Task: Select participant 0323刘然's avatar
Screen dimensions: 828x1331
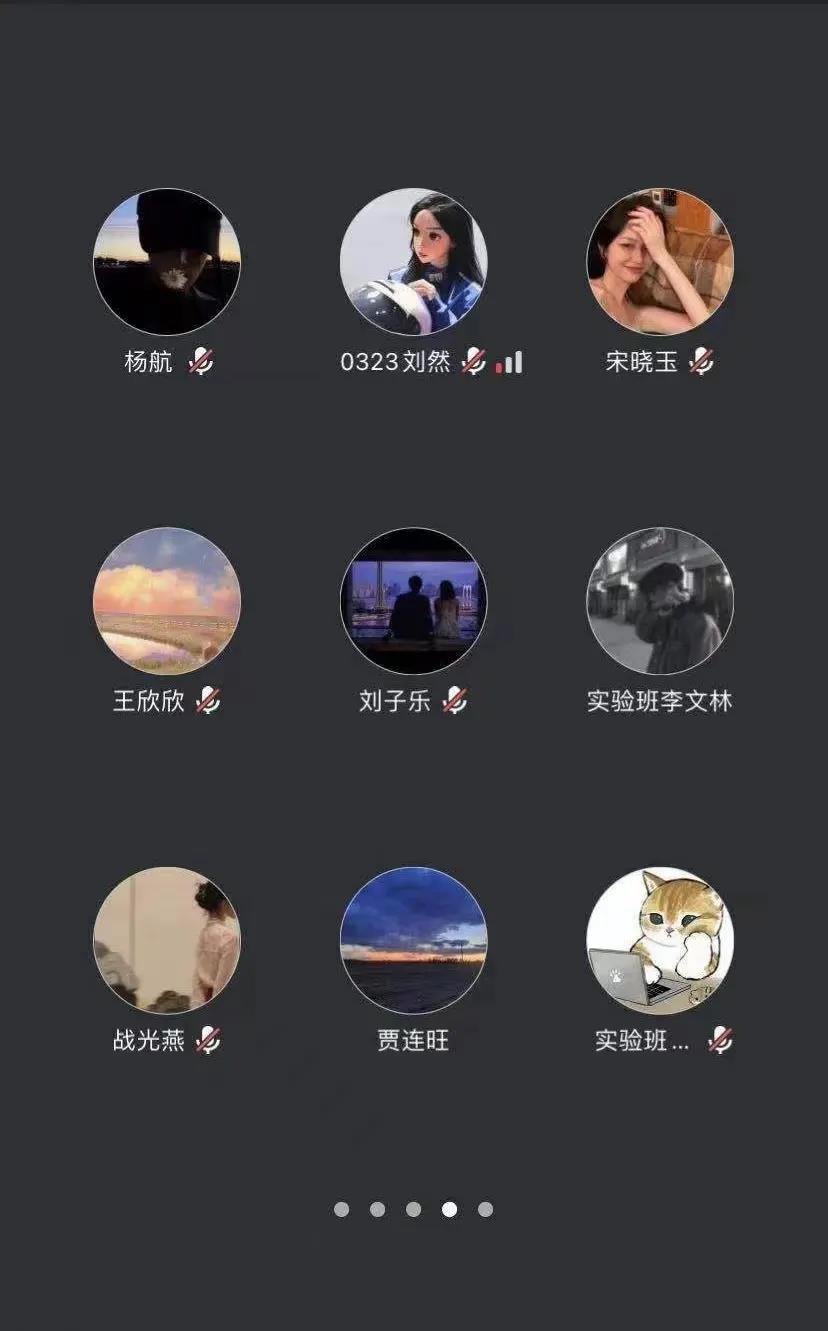Action: click(413, 262)
